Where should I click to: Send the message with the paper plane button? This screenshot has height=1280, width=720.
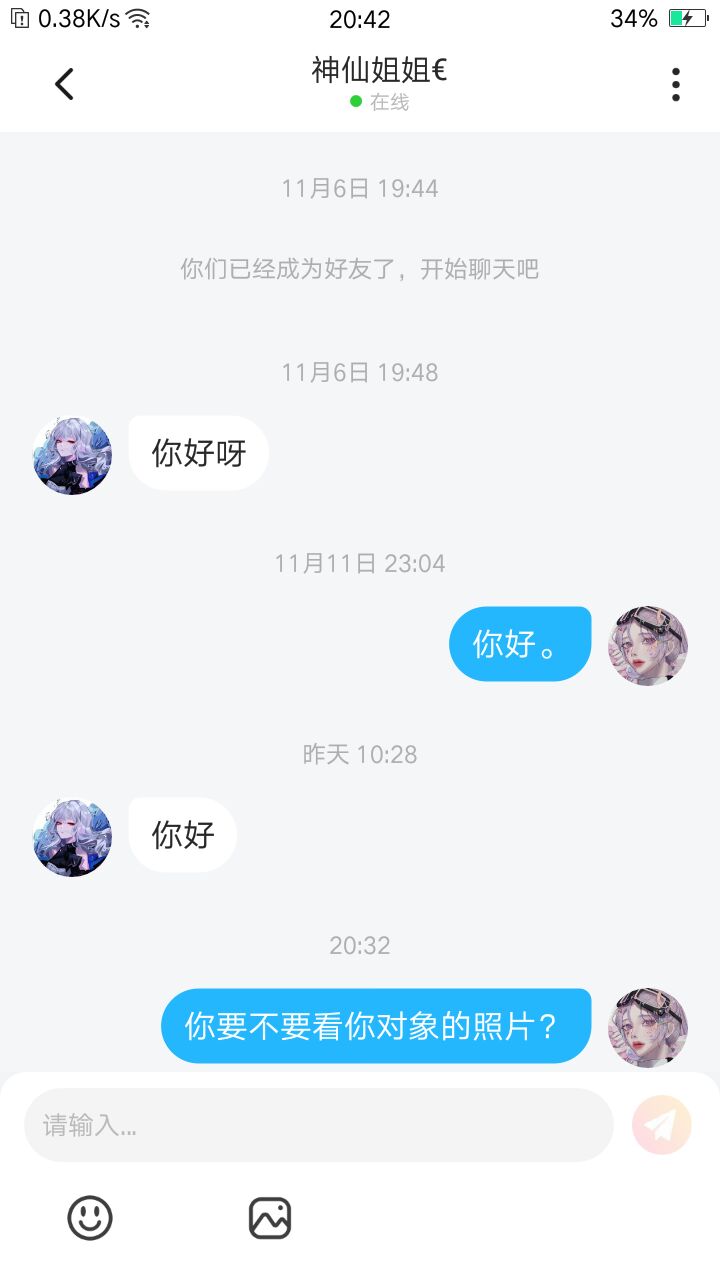pos(662,1125)
